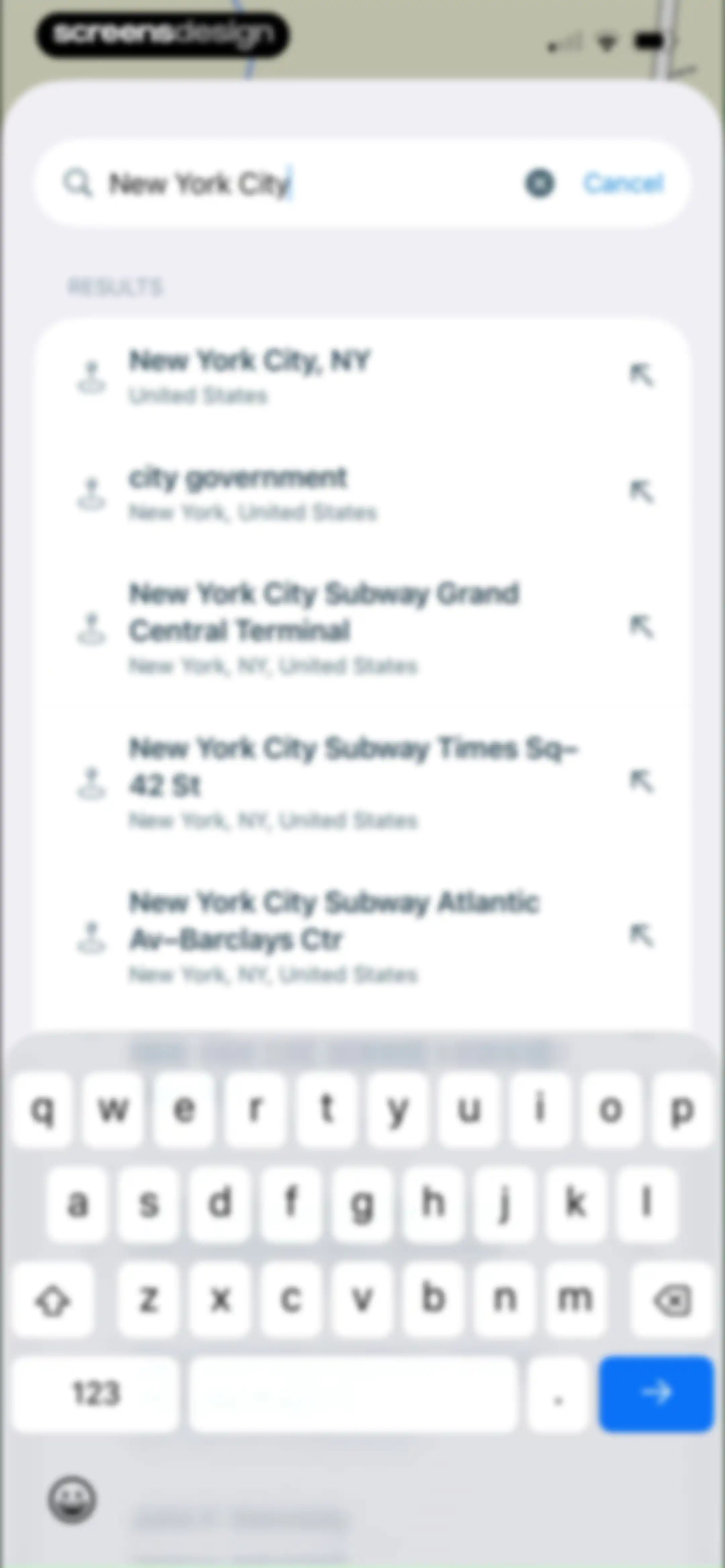Tap the arrow beside city government
This screenshot has width=725, height=1568.
(641, 492)
